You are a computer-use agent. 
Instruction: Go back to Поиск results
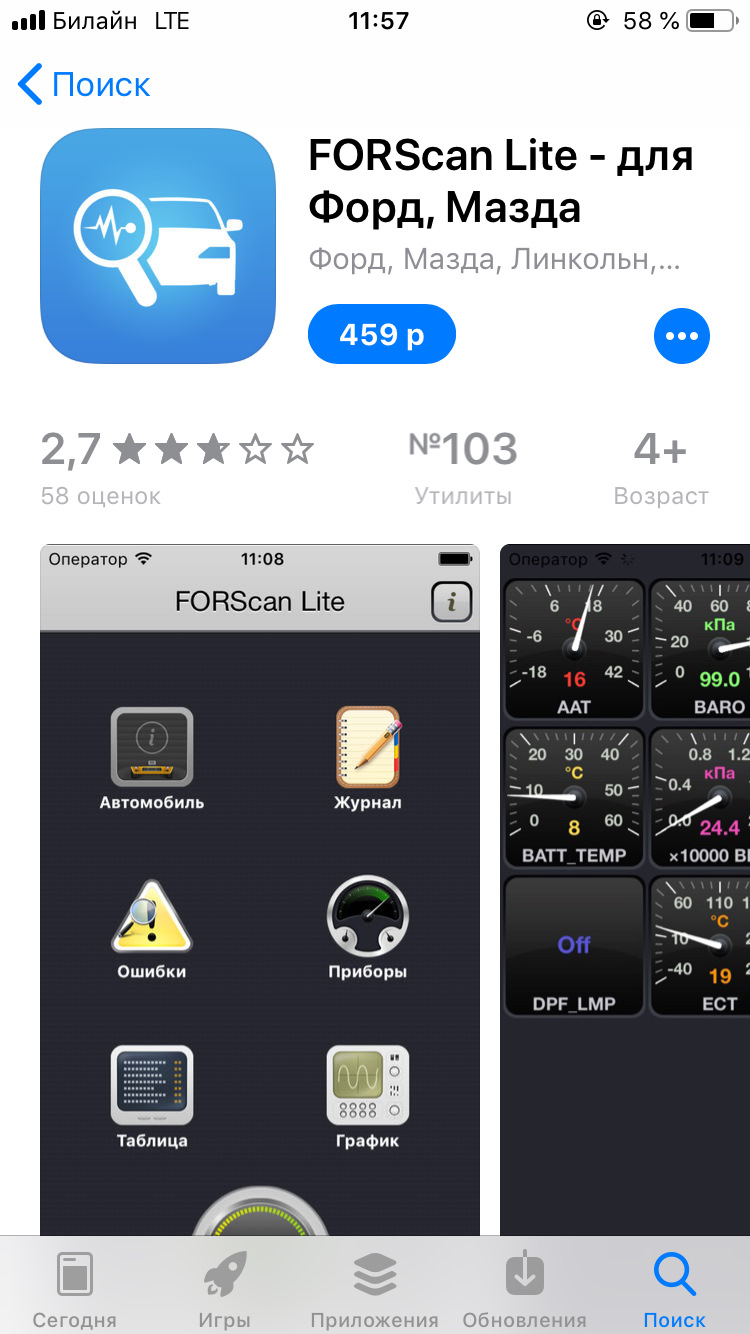point(85,85)
